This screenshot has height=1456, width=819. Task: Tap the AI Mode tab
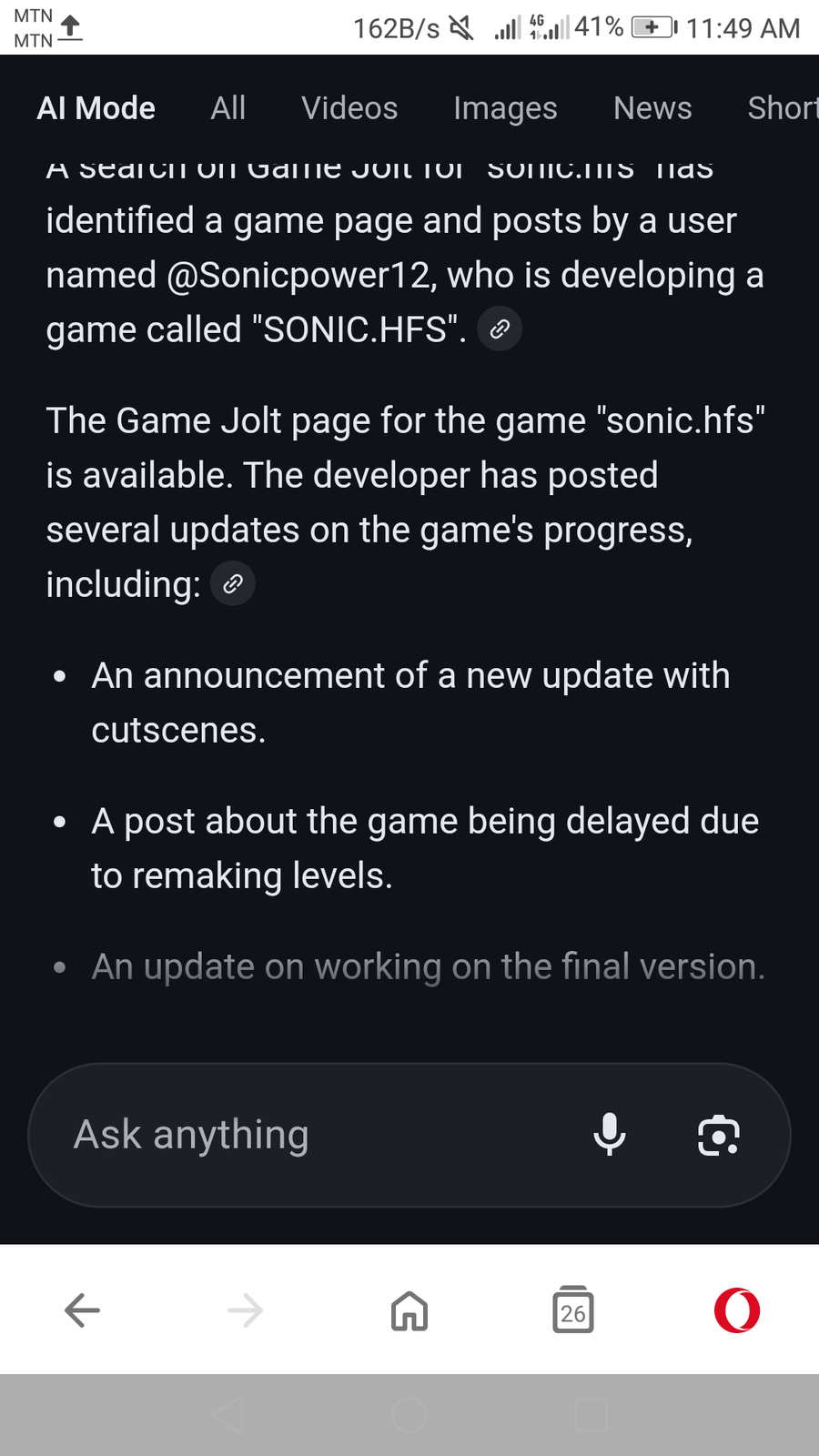tap(96, 108)
